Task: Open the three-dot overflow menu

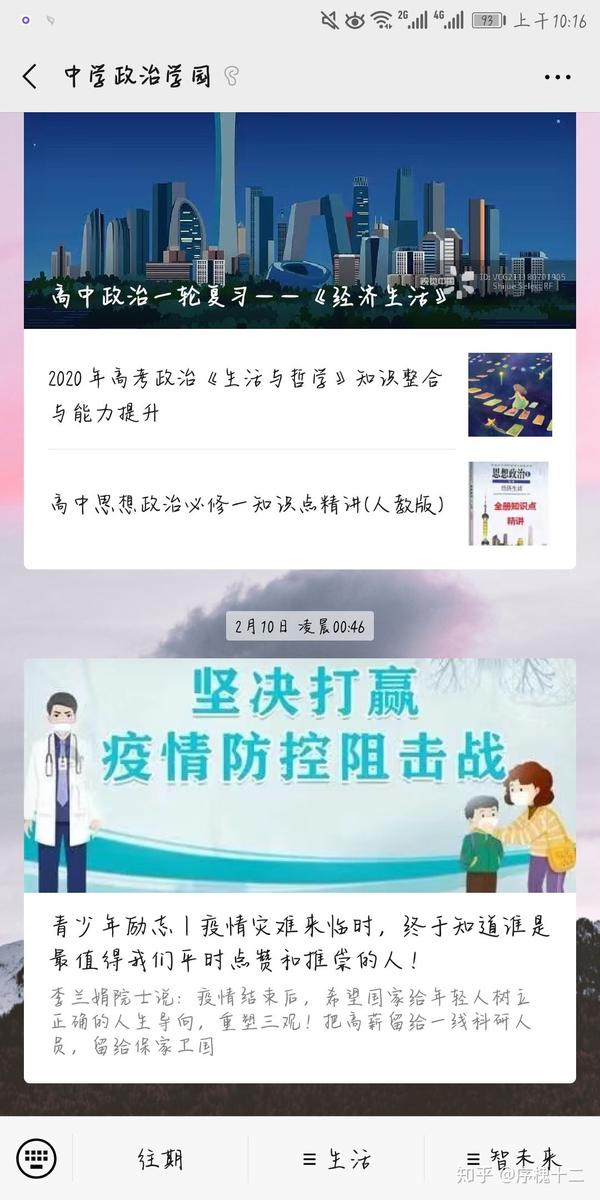Action: click(x=557, y=77)
